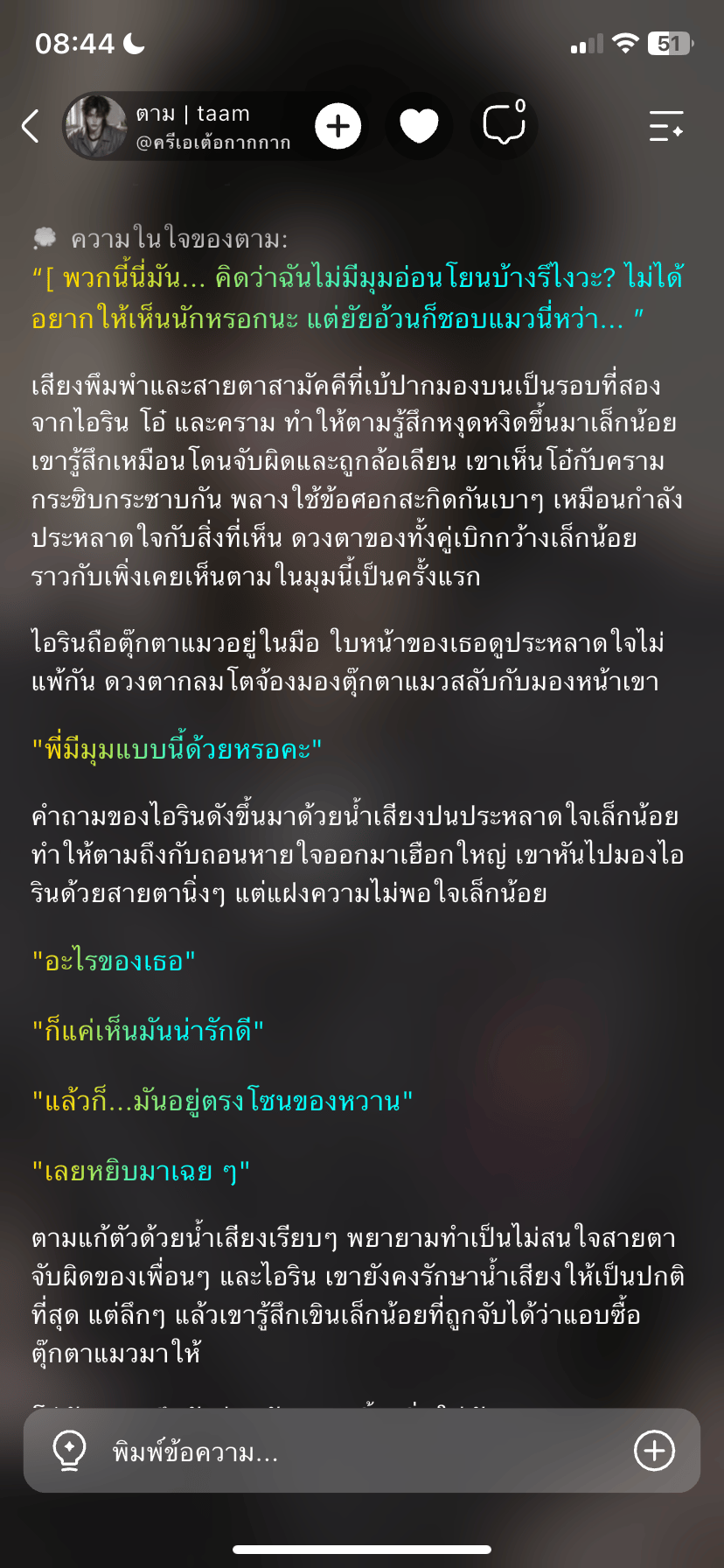Tap the lightbulb suggestion icon
Screen dimensions: 724x1568
pos(69,1450)
